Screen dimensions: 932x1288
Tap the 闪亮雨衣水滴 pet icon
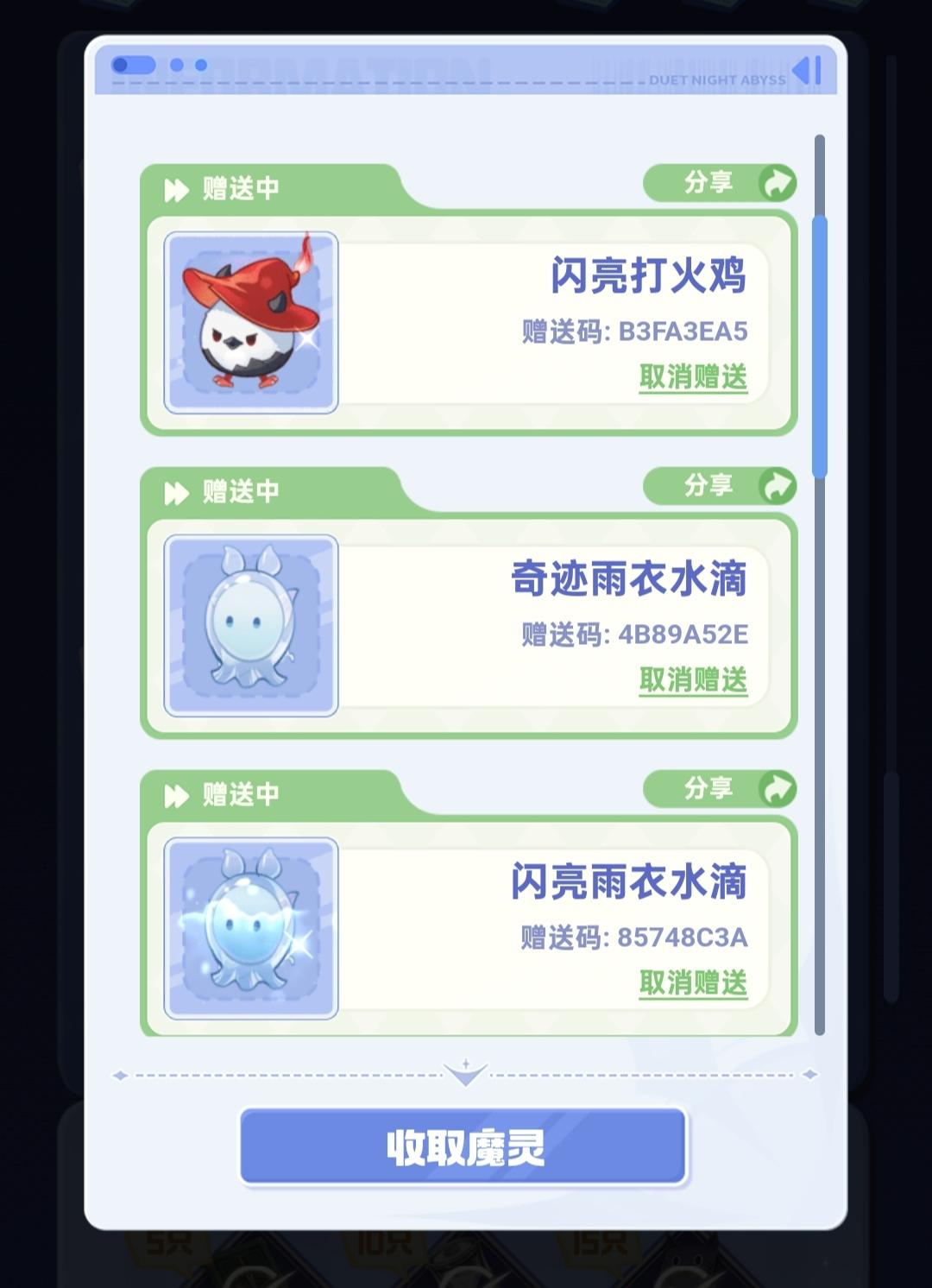pyautogui.click(x=251, y=929)
